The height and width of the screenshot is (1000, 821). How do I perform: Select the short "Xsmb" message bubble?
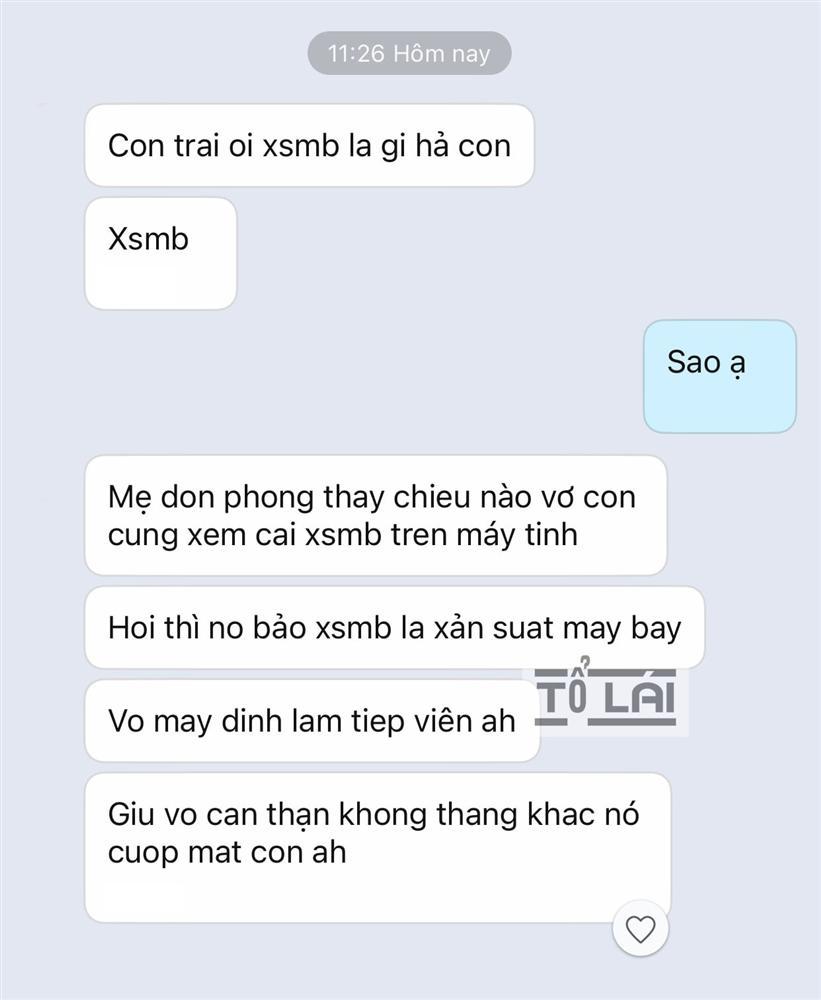(x=160, y=252)
